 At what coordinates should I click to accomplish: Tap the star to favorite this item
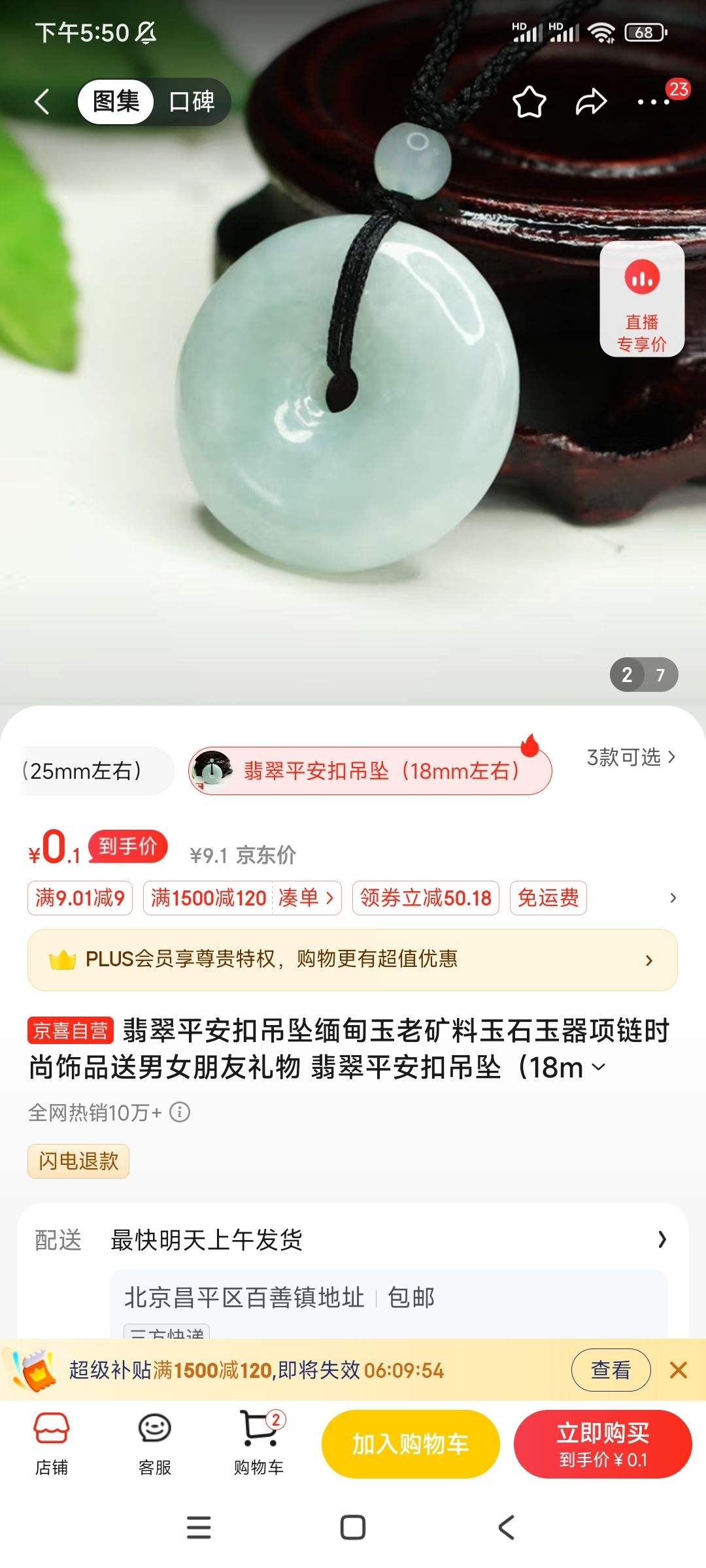(529, 101)
